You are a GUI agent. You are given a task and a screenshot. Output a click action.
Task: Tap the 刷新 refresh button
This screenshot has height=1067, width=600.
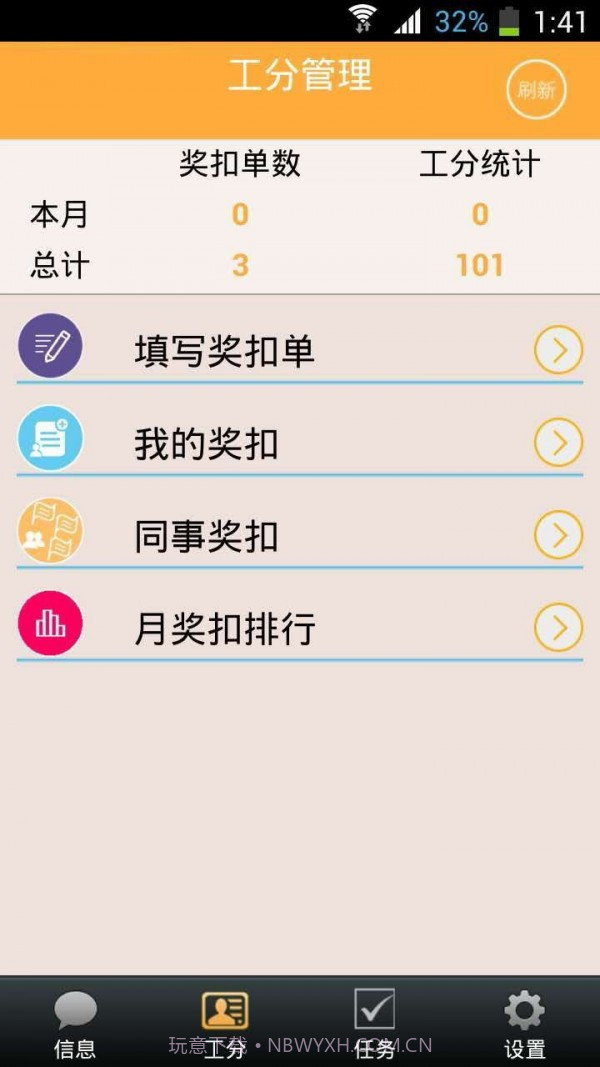click(536, 90)
